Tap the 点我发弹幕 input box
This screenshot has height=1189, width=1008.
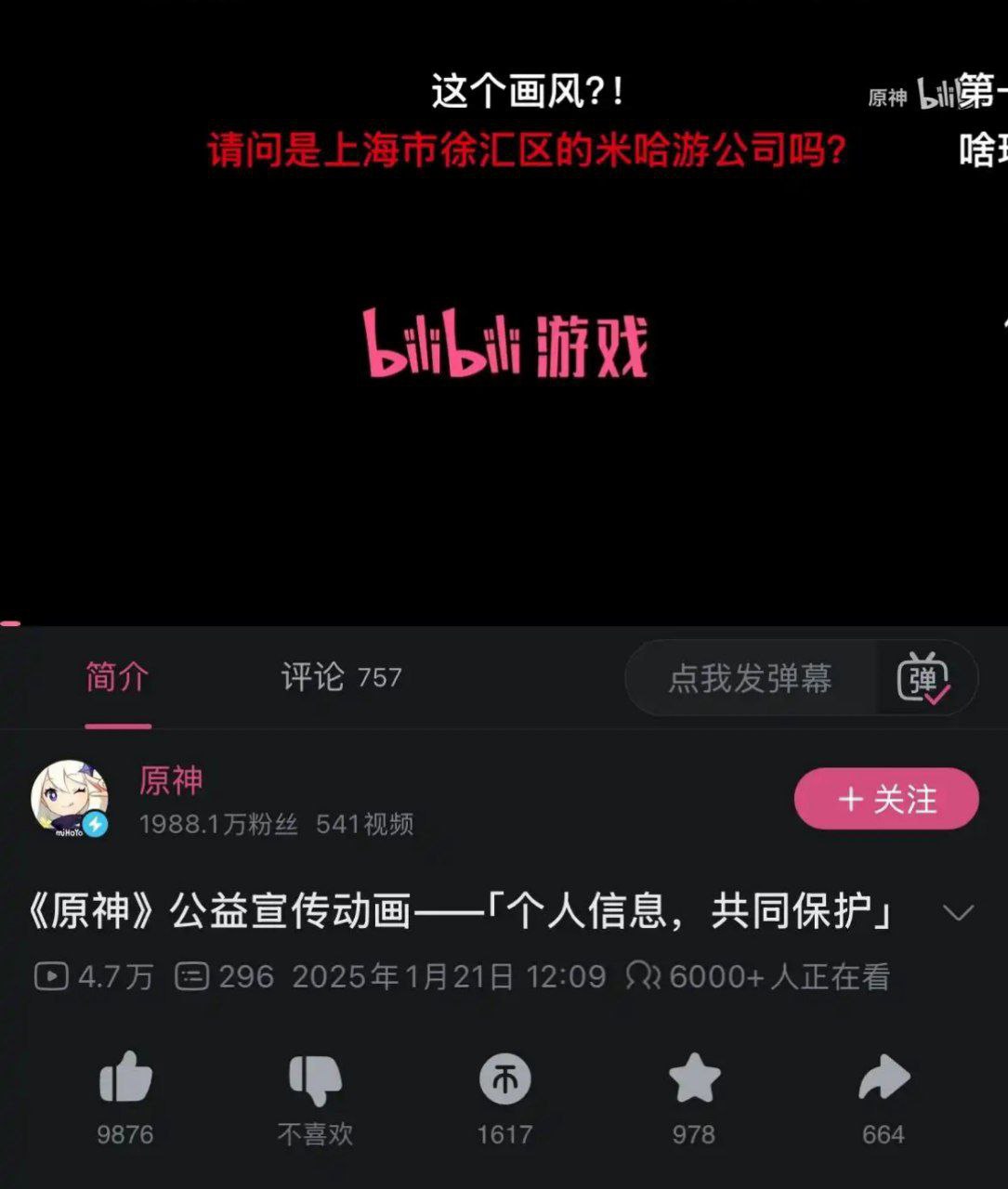(750, 678)
